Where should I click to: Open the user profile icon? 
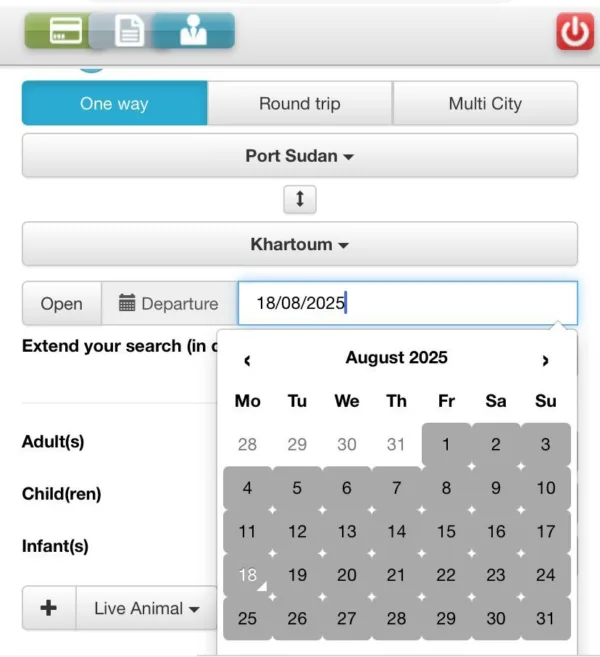[193, 32]
